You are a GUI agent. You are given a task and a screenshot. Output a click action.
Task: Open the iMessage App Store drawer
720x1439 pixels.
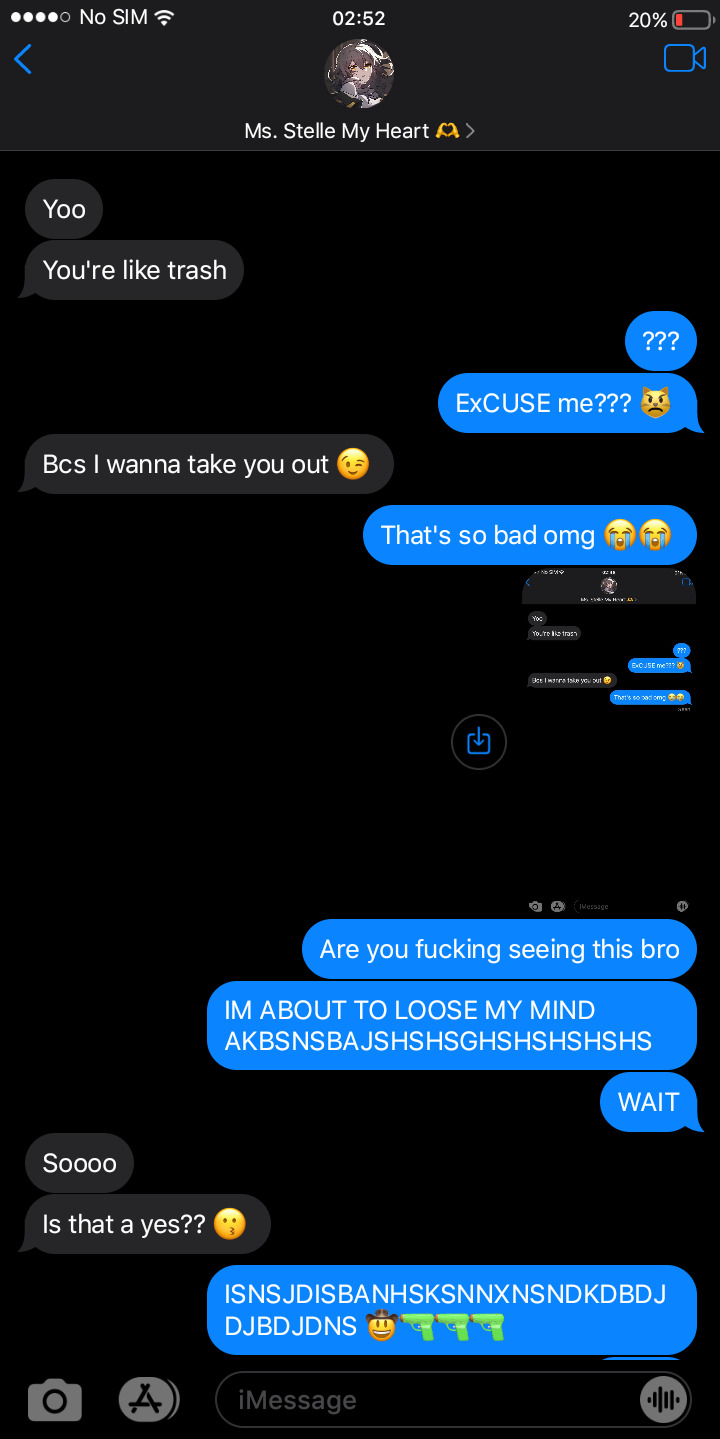(147, 1399)
